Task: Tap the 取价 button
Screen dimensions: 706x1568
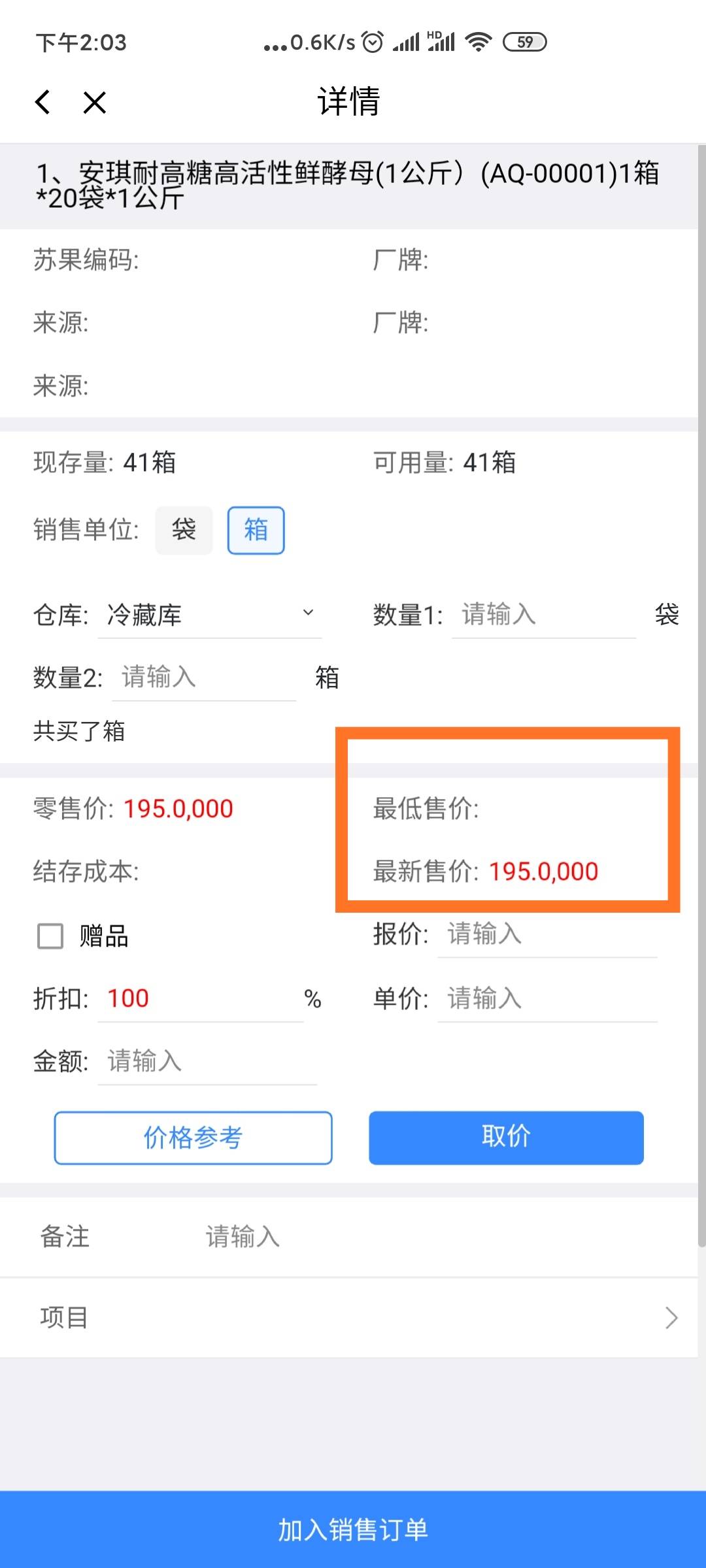Action: click(506, 1137)
